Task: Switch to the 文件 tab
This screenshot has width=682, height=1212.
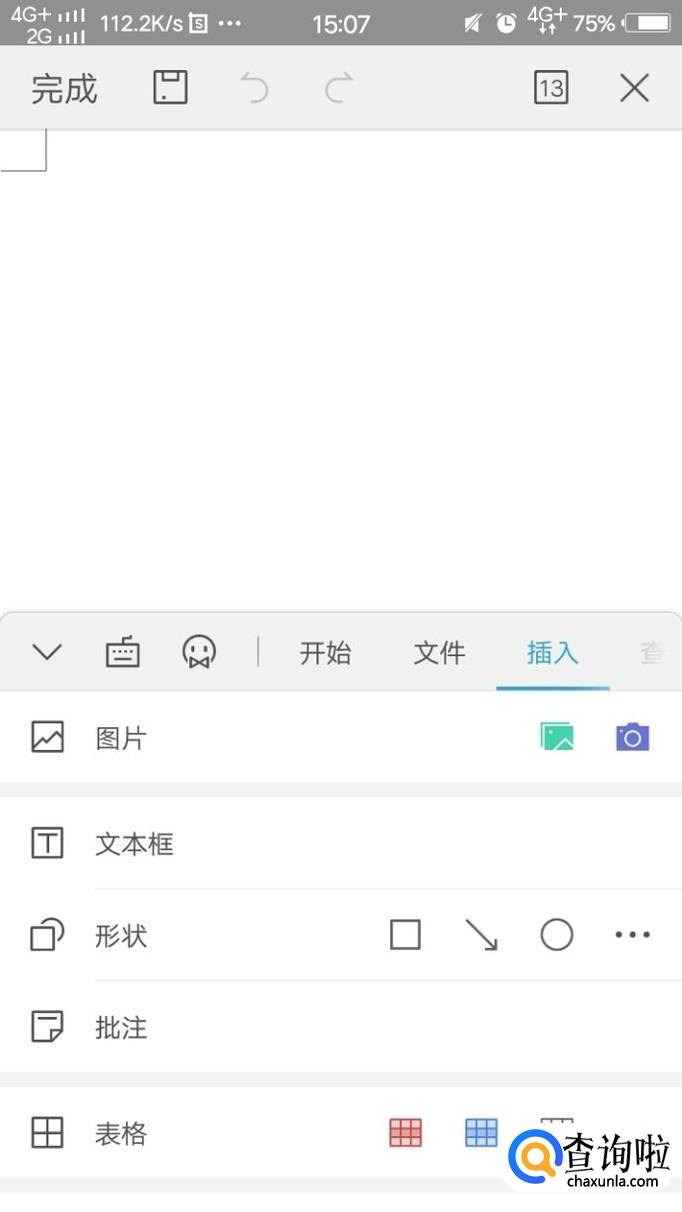Action: point(439,653)
